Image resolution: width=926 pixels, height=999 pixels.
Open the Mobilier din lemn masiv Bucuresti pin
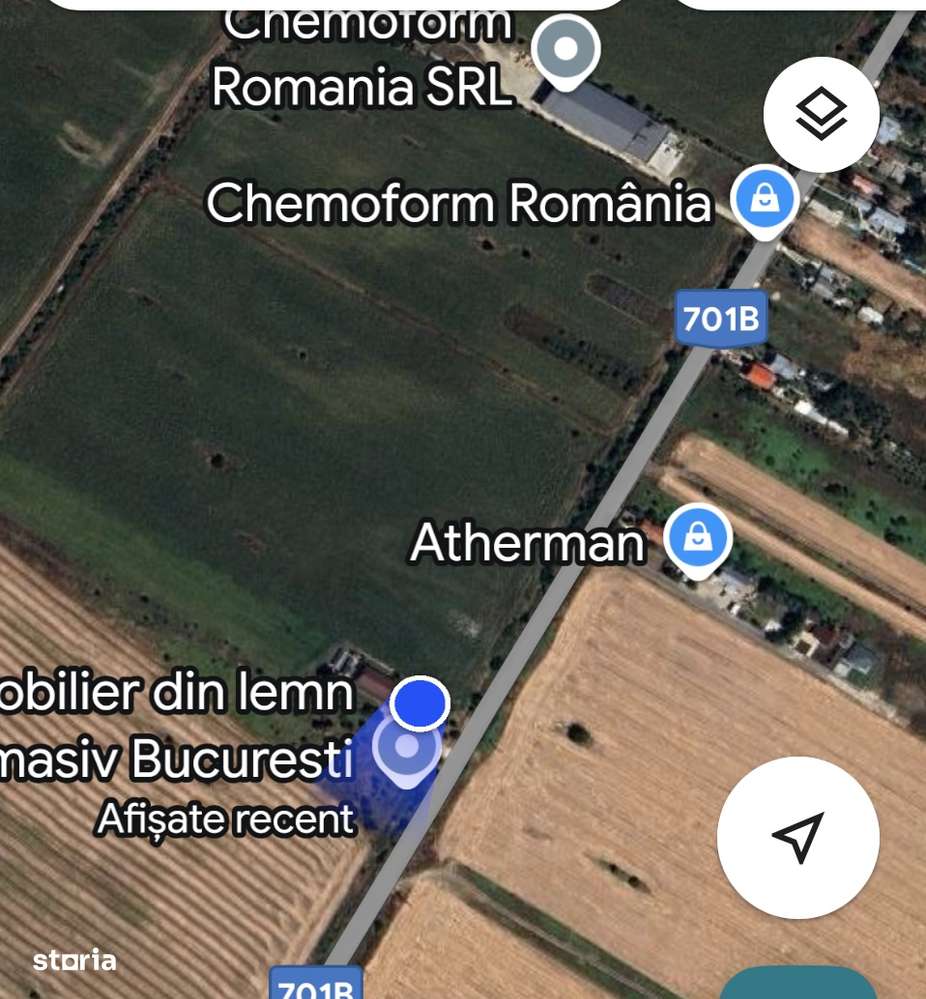click(407, 746)
